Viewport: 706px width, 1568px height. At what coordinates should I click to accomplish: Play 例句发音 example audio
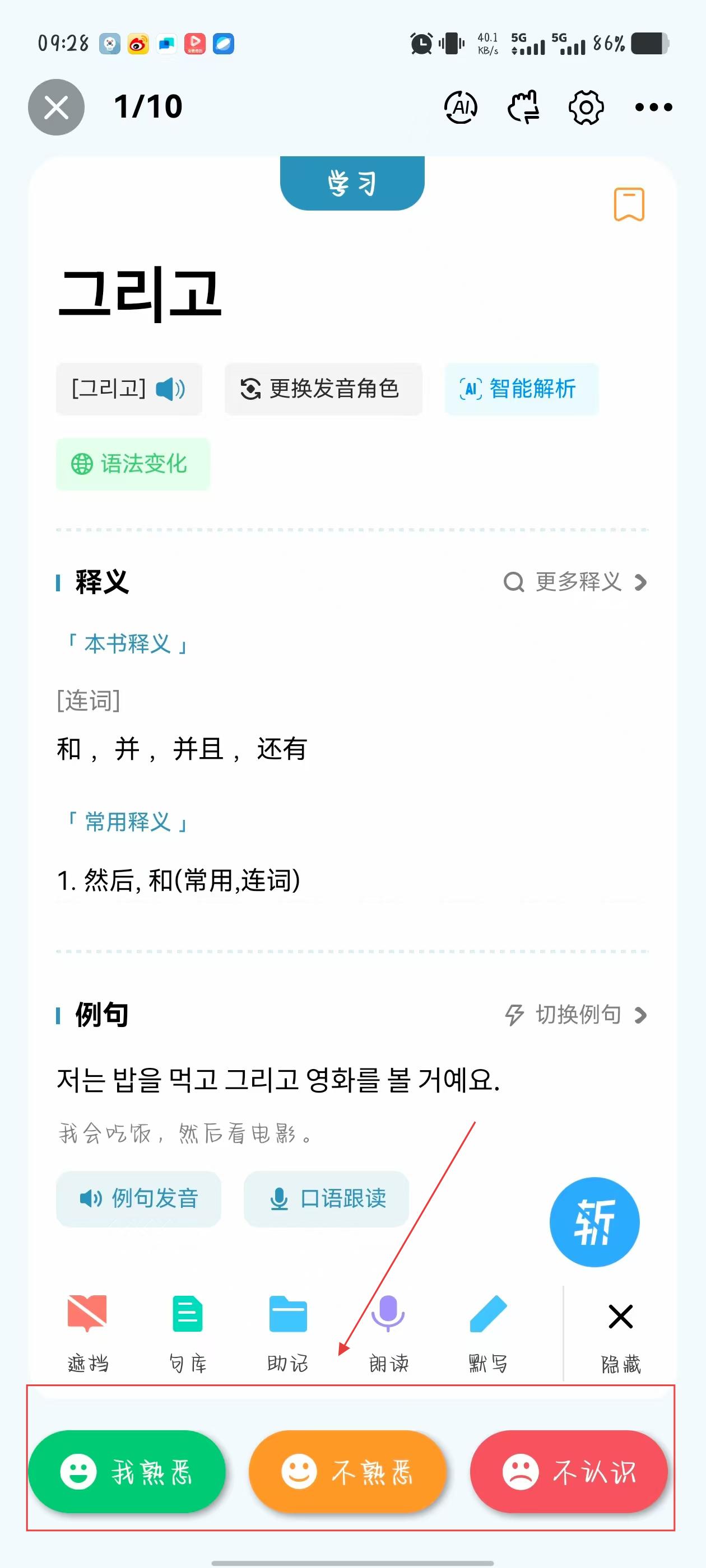click(x=138, y=1198)
